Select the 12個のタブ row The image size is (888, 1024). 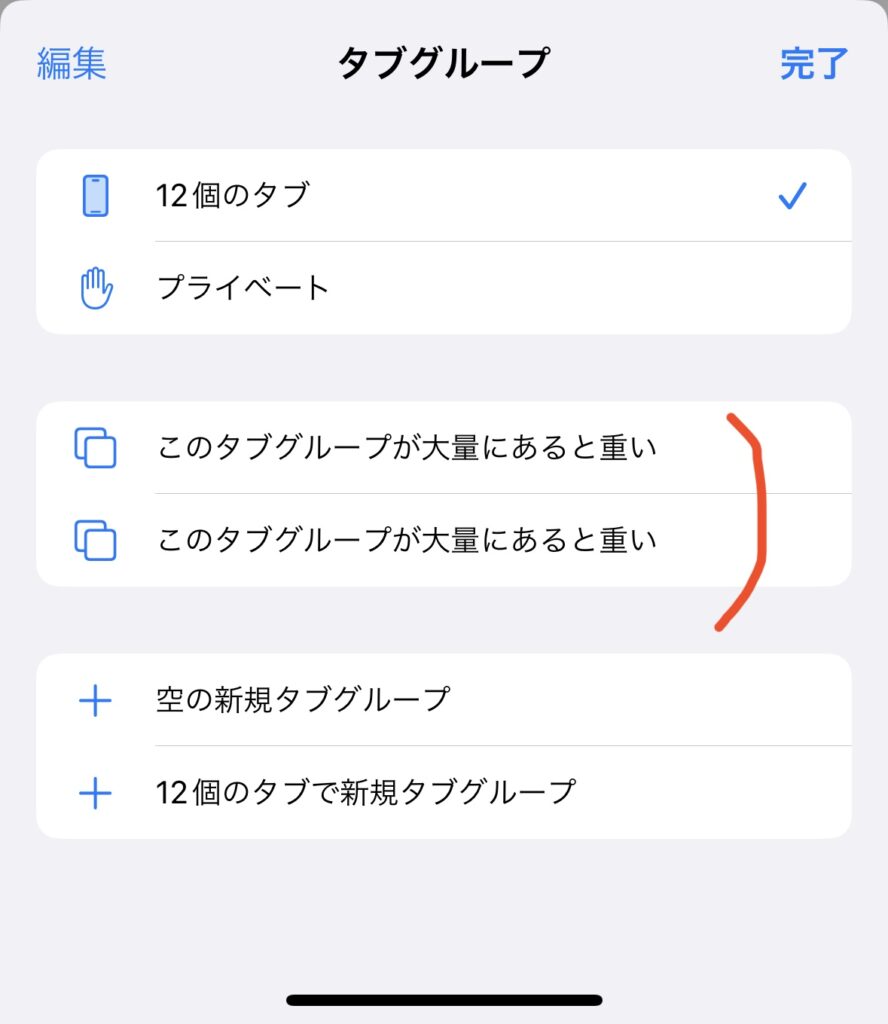coord(233,195)
